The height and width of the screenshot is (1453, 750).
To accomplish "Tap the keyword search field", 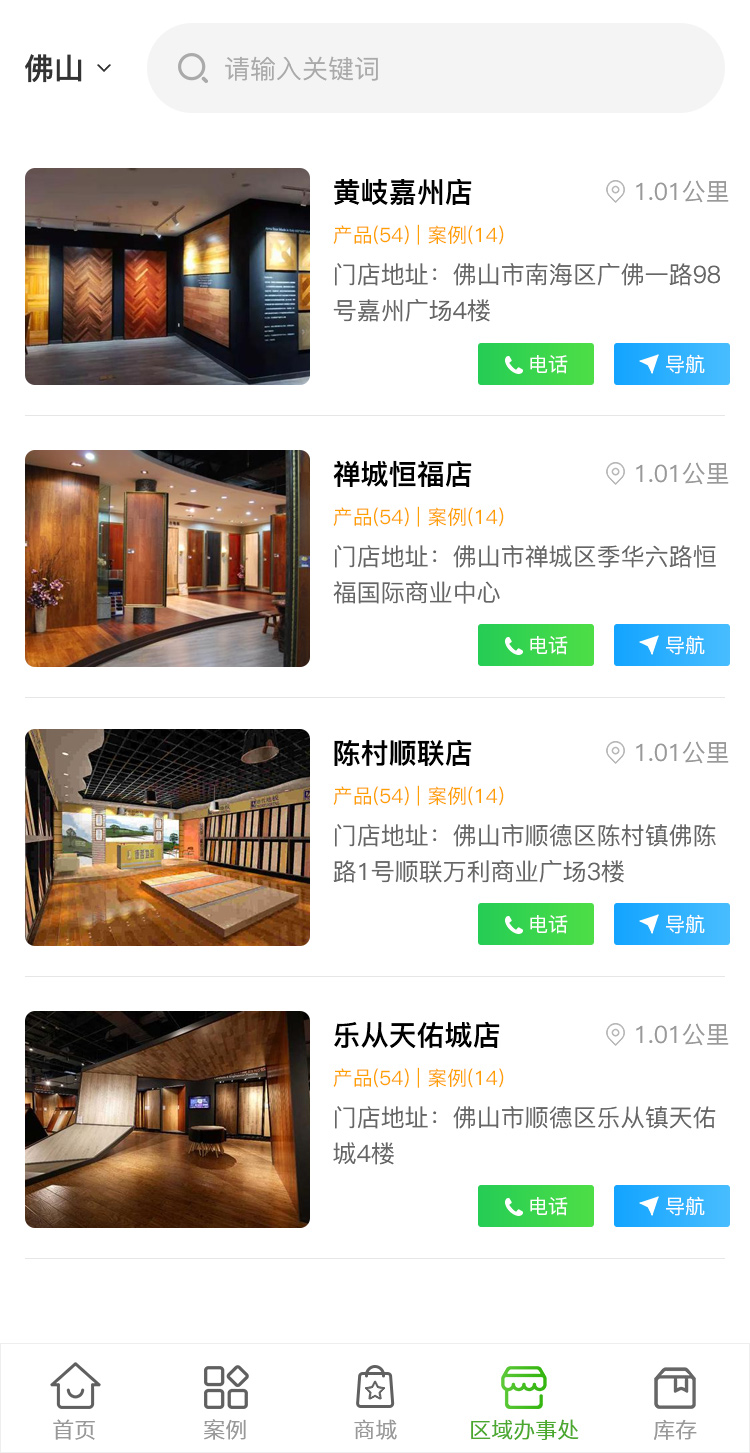I will (x=435, y=69).
